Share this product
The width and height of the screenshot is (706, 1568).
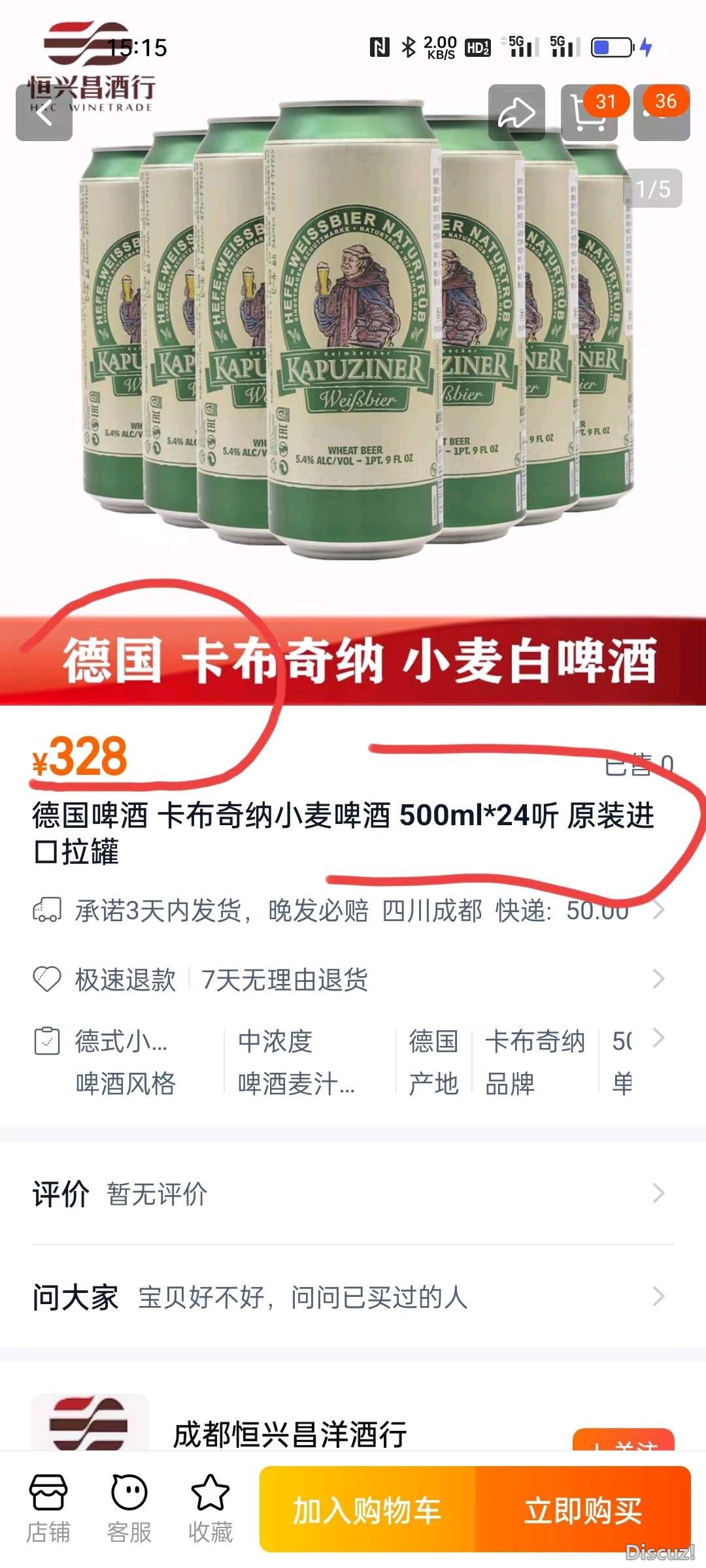(x=516, y=113)
